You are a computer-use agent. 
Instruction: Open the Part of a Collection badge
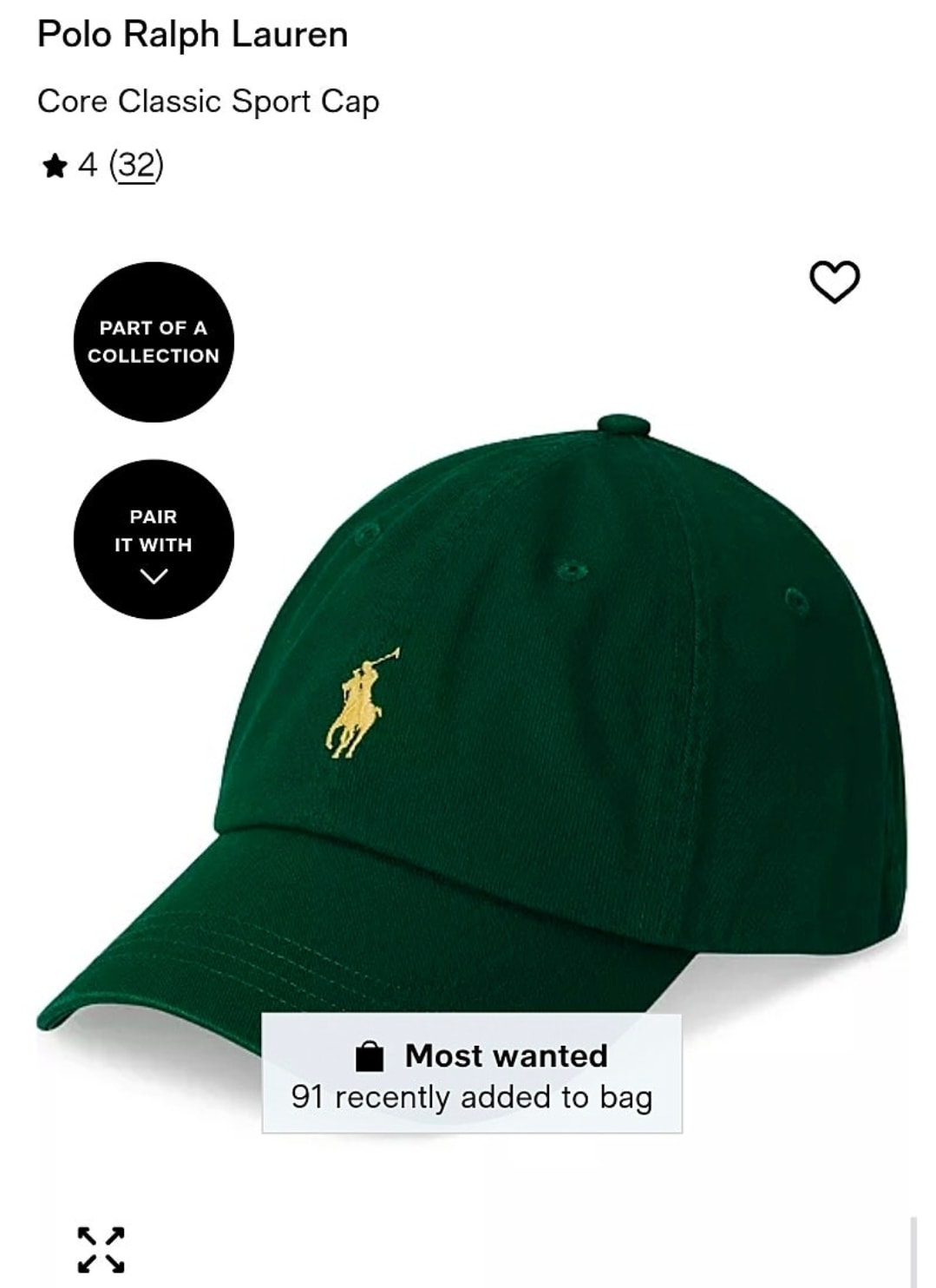[154, 342]
